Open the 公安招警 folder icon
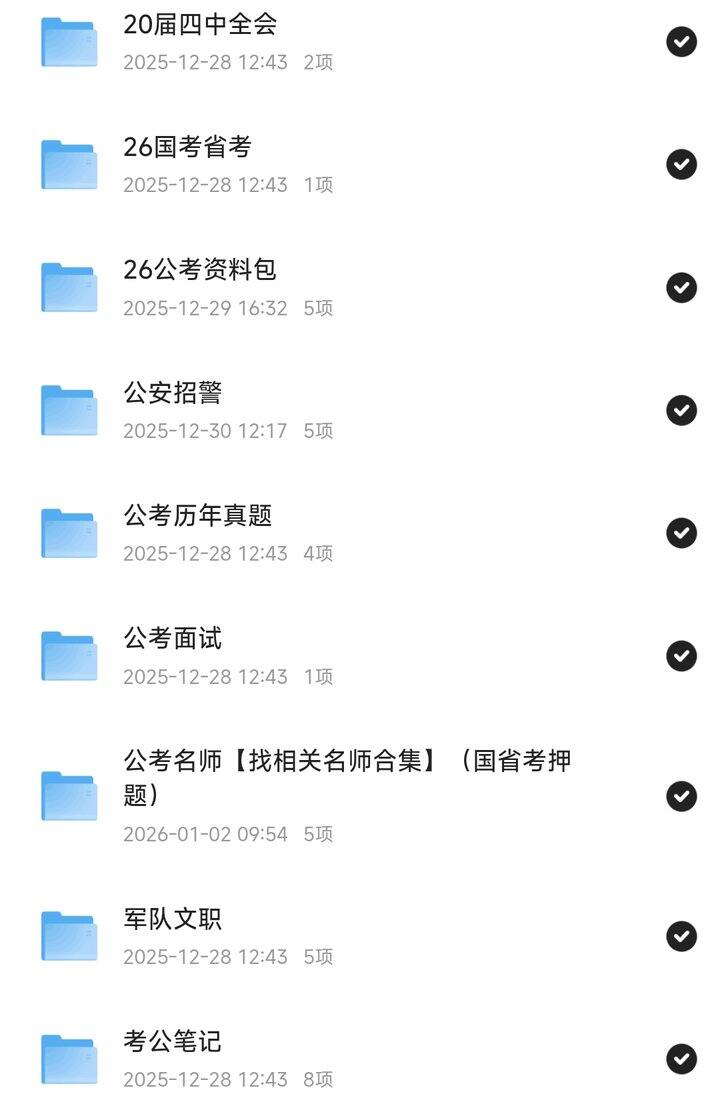Image resolution: width=720 pixels, height=1094 pixels. [67, 410]
